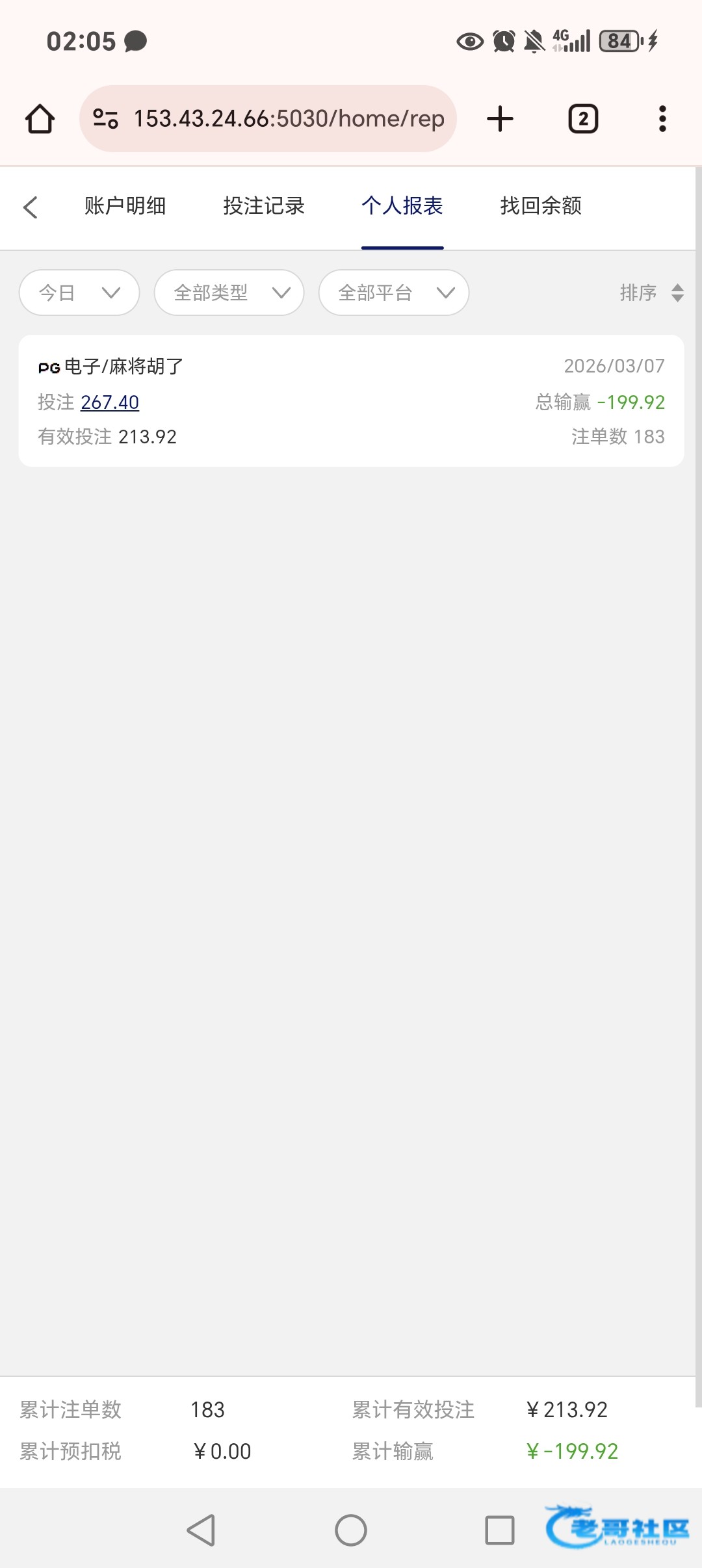Switch to the 投注记录 tab
702x1568 pixels.
tap(264, 206)
